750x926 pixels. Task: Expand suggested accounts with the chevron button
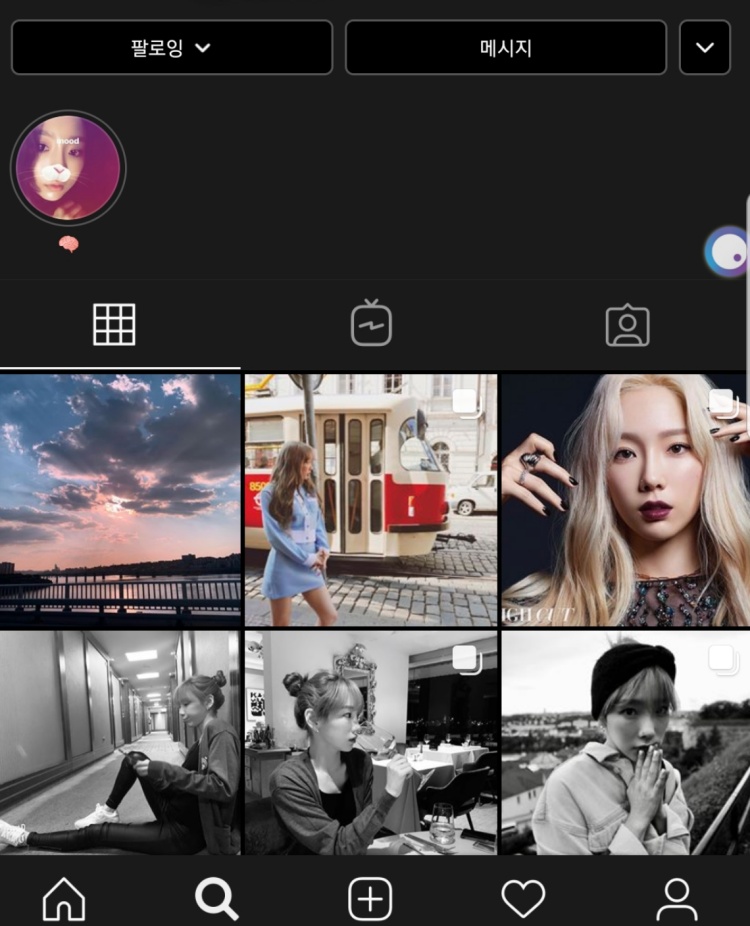pyautogui.click(x=704, y=47)
